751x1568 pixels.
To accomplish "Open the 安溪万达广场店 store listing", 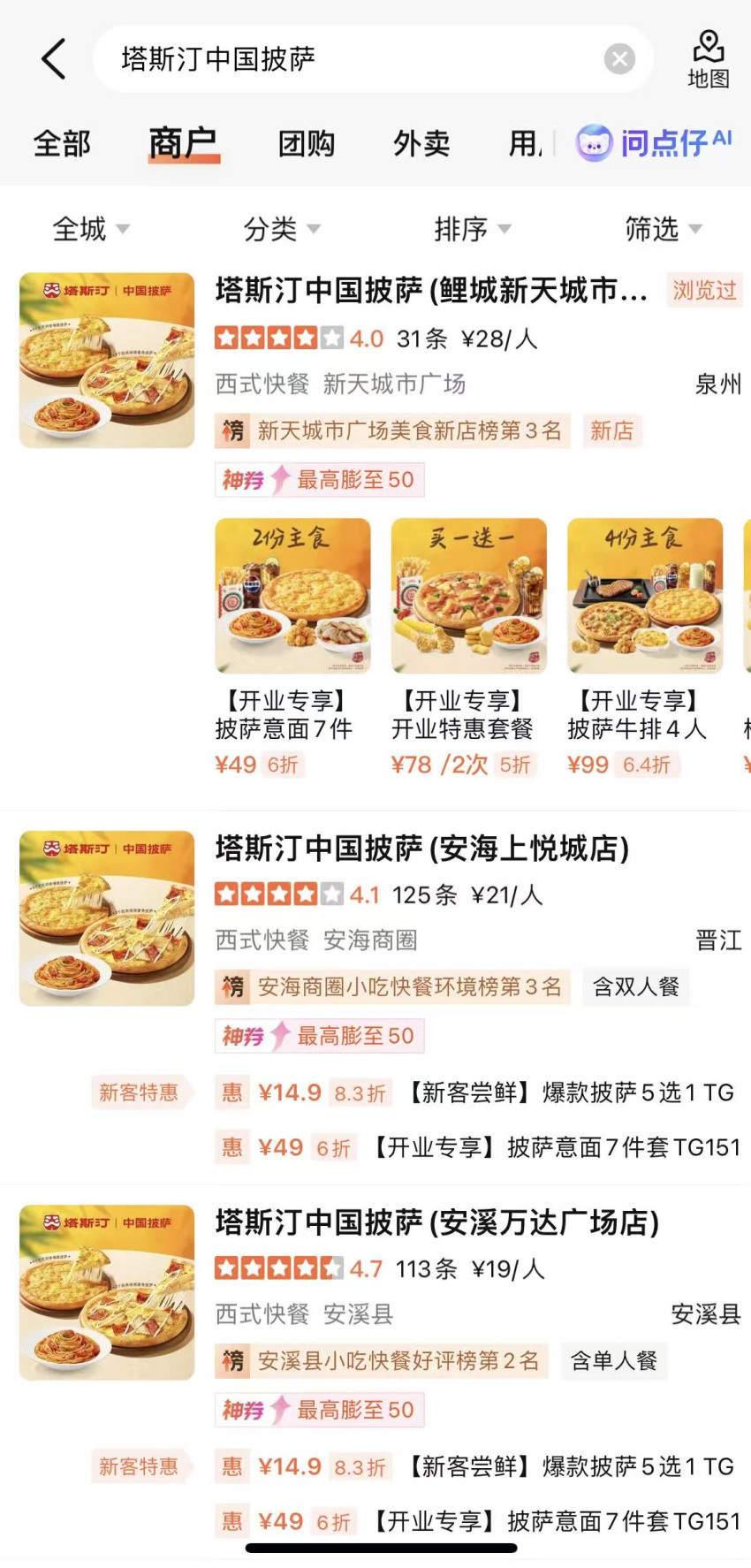I will pyautogui.click(x=437, y=1222).
